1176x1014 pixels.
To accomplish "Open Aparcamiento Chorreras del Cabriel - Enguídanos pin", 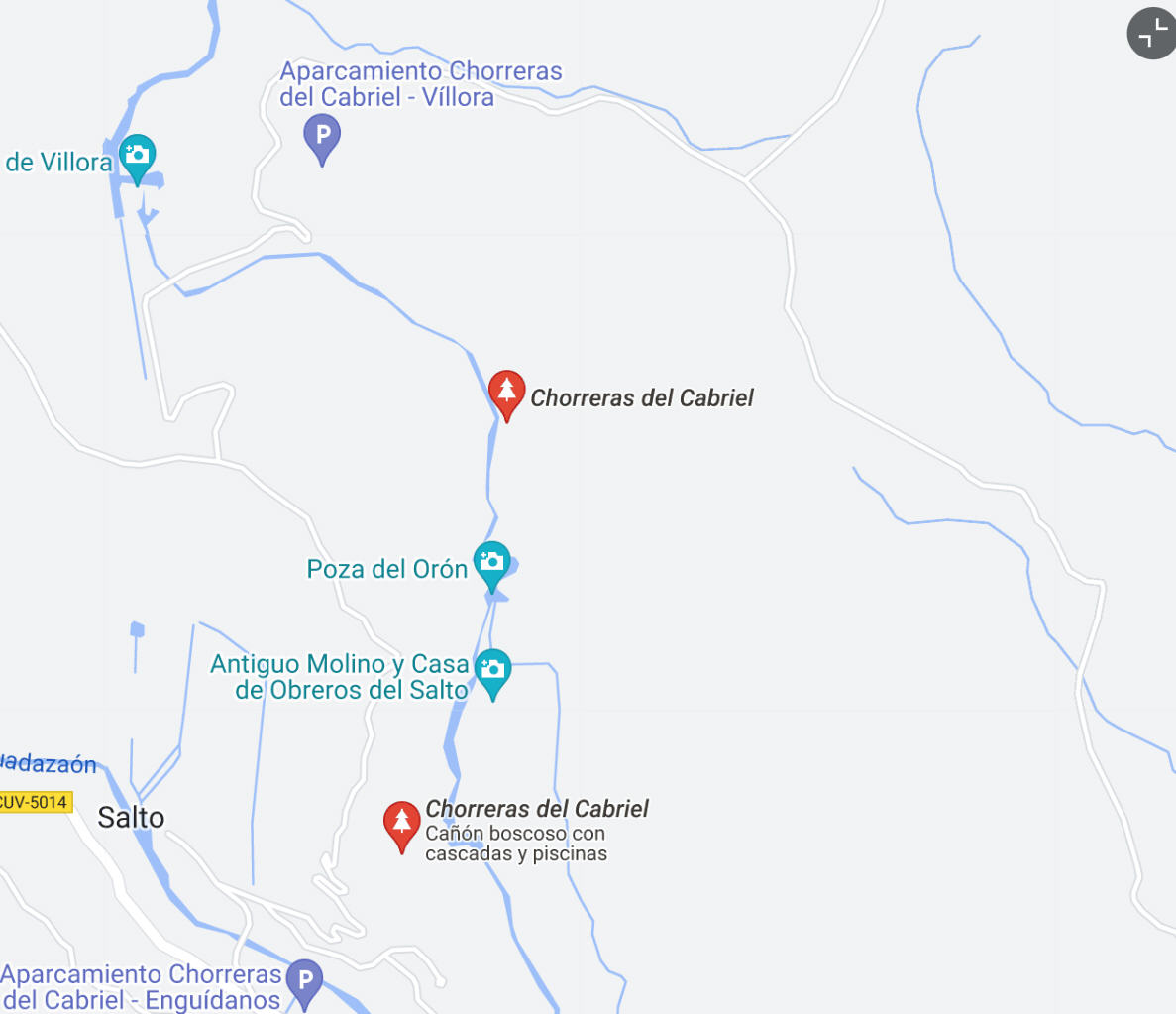I will (x=304, y=981).
